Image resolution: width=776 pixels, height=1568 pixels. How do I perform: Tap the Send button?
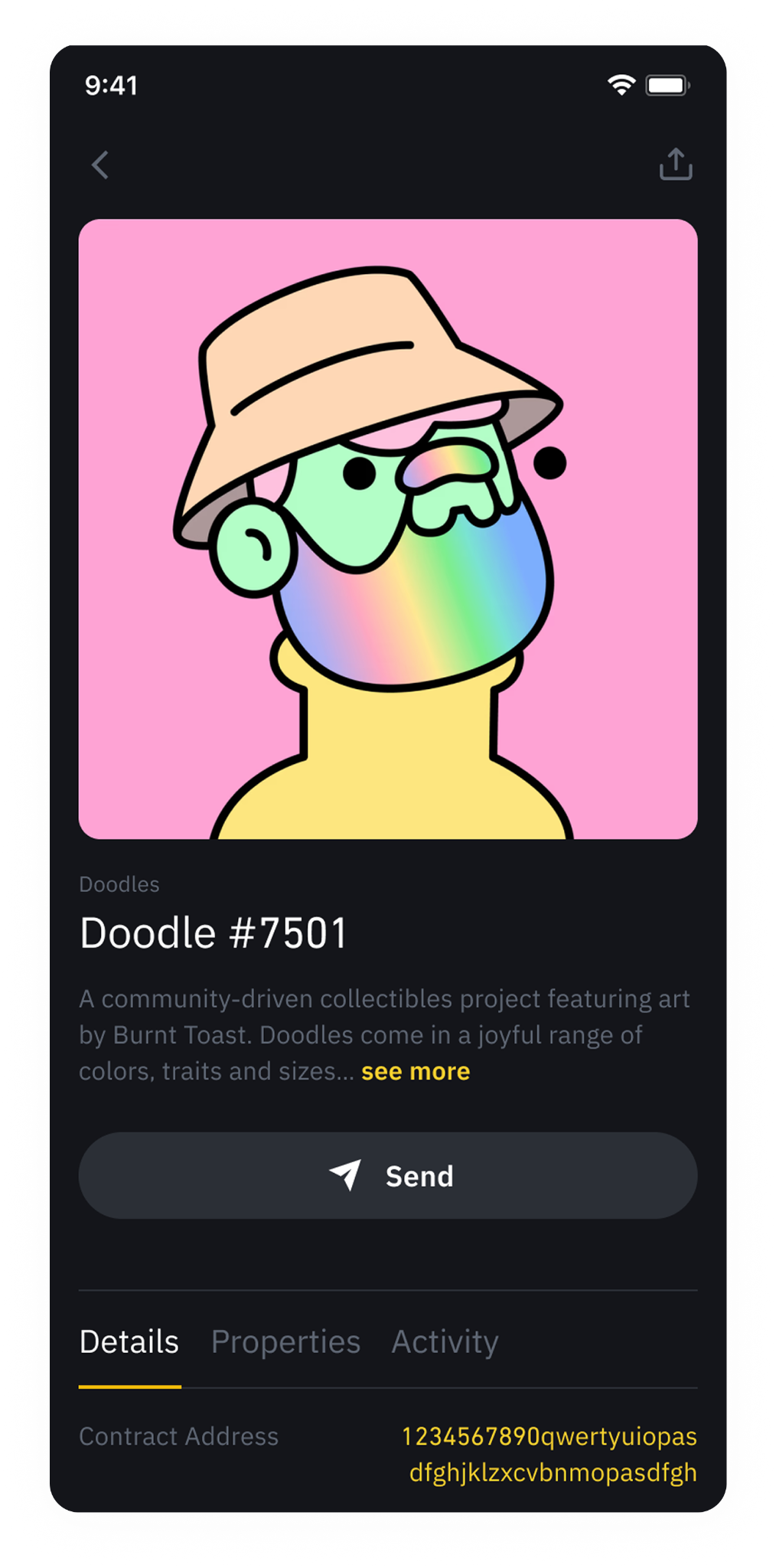point(388,1175)
